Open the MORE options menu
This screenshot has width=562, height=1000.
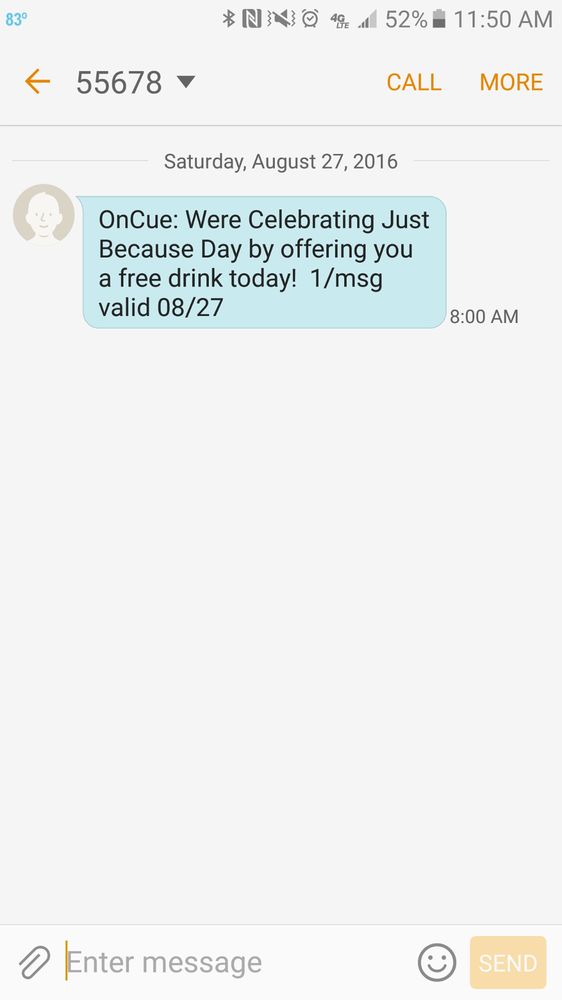click(x=511, y=82)
